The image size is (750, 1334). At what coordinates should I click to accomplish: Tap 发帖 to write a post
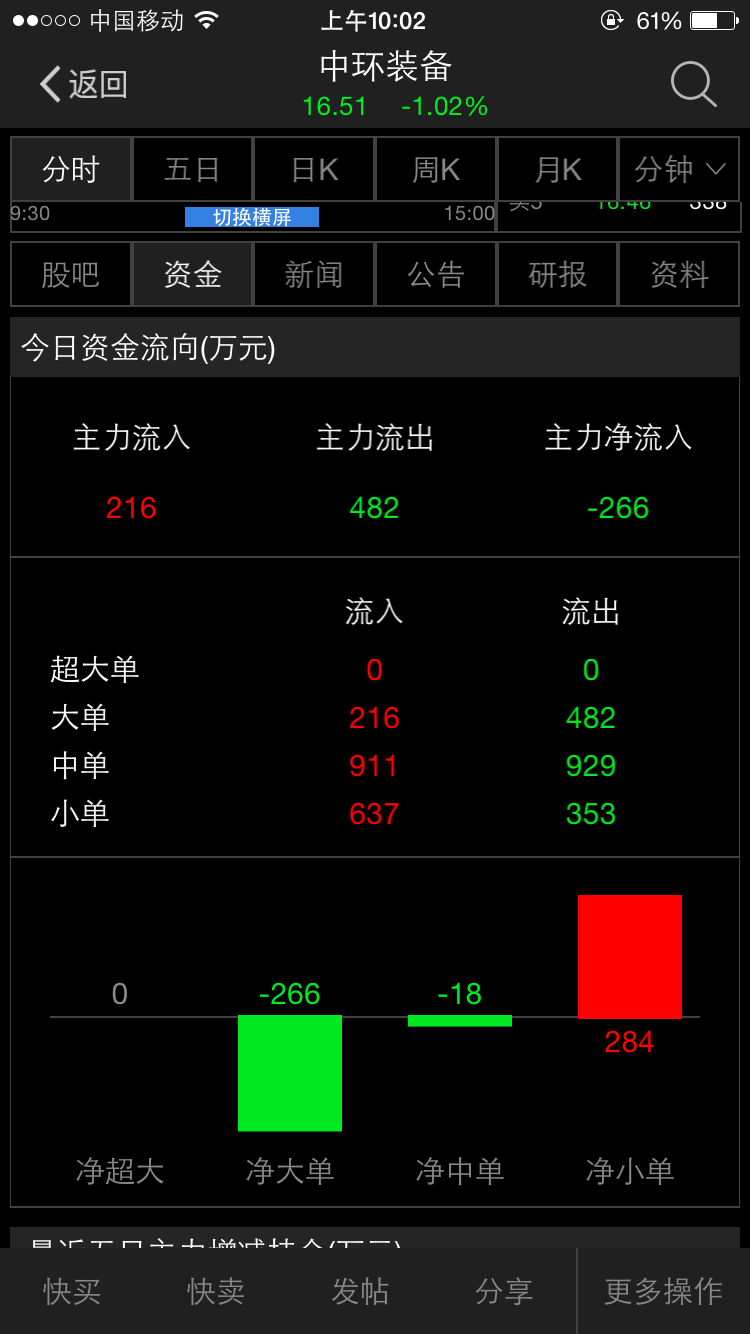pos(360,1291)
